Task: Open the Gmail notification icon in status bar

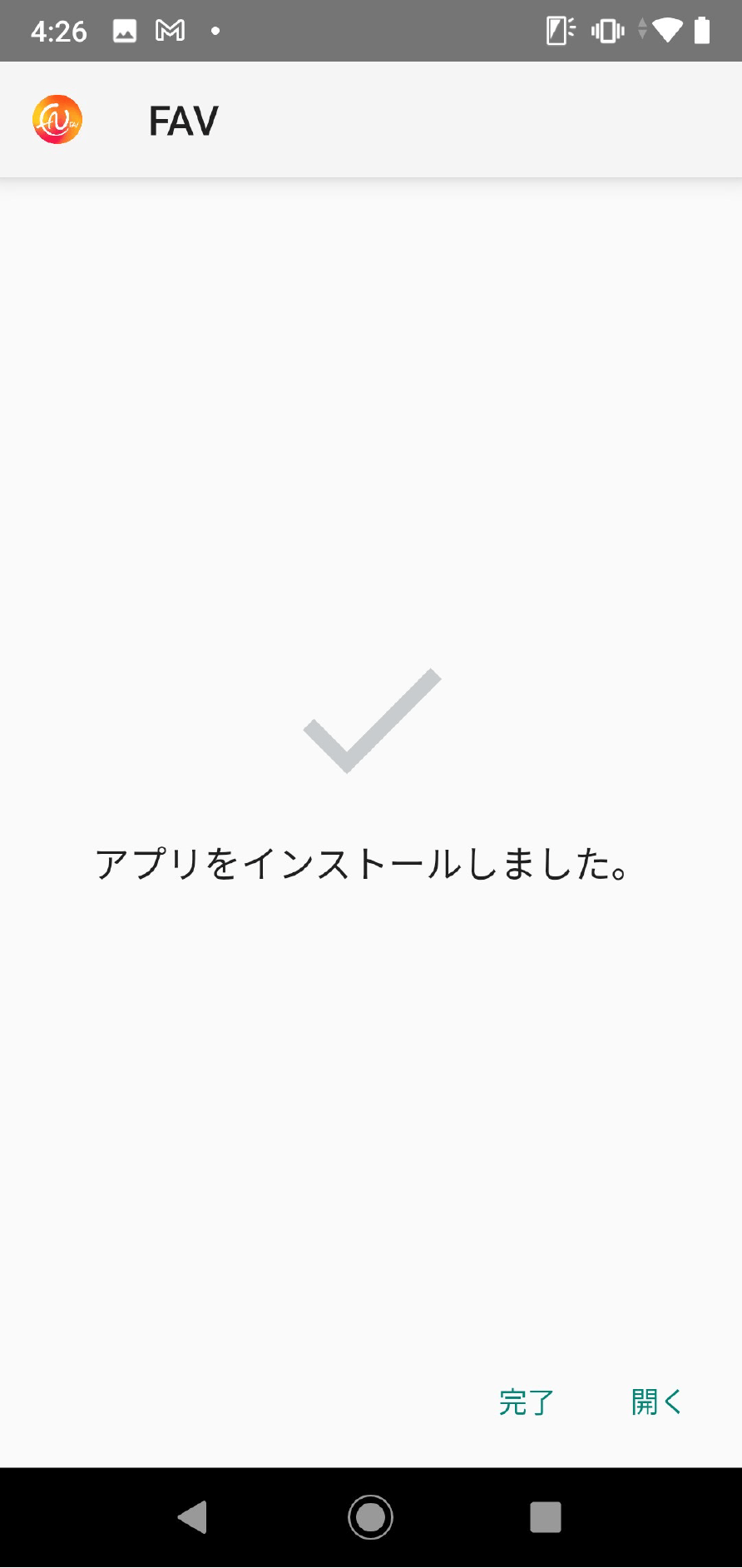Action: (171, 31)
